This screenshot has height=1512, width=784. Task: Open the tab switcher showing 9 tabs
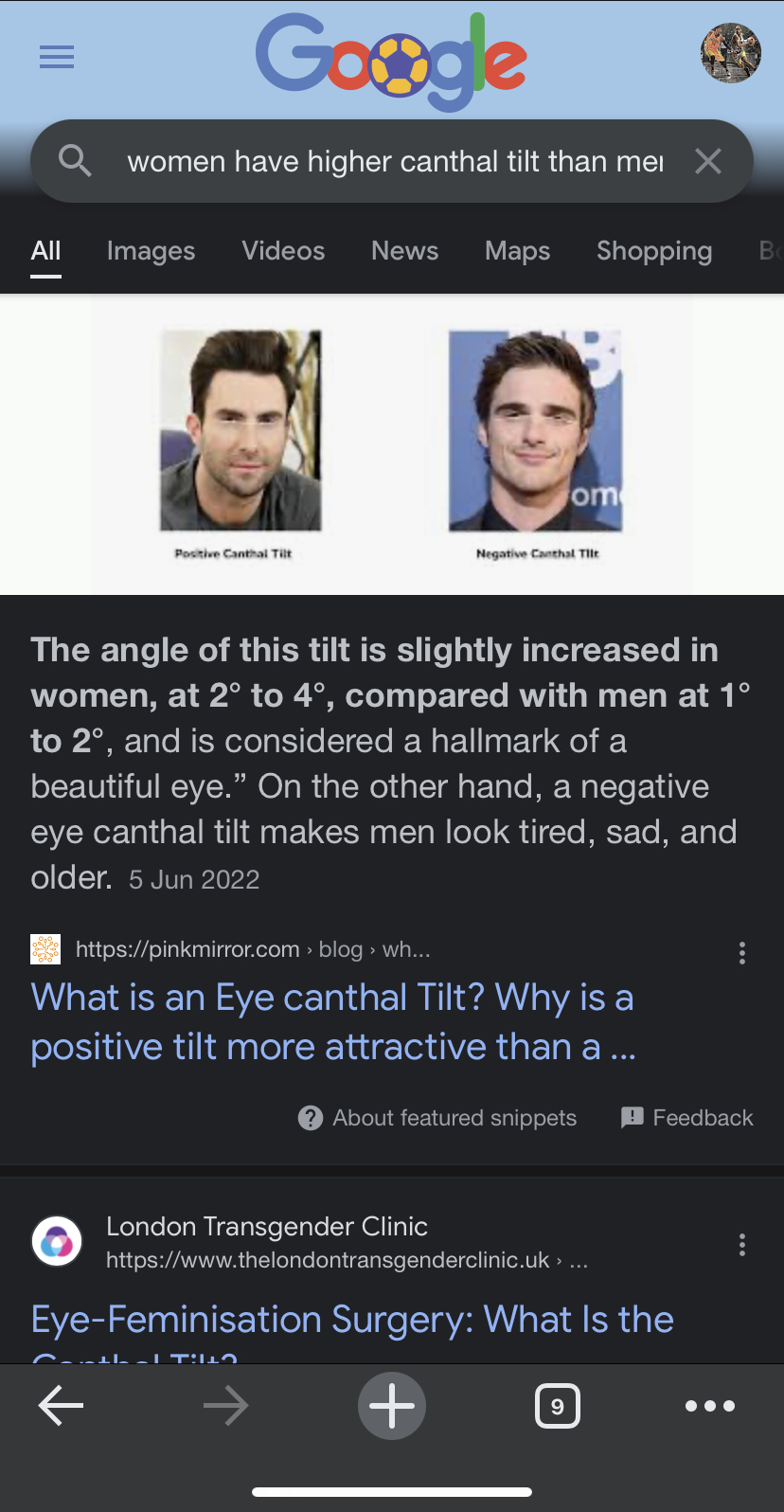(x=558, y=1406)
